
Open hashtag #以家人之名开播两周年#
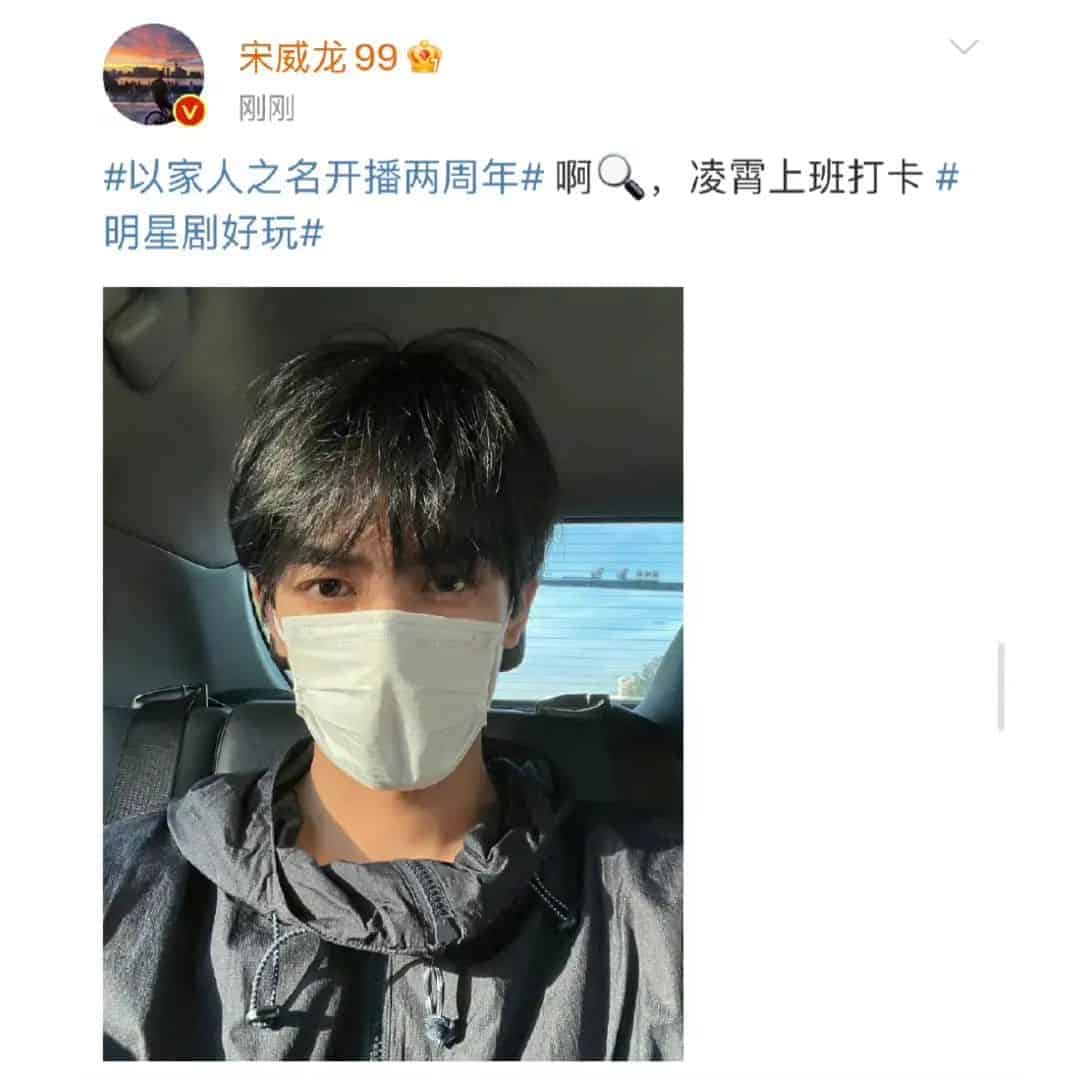coord(324,181)
